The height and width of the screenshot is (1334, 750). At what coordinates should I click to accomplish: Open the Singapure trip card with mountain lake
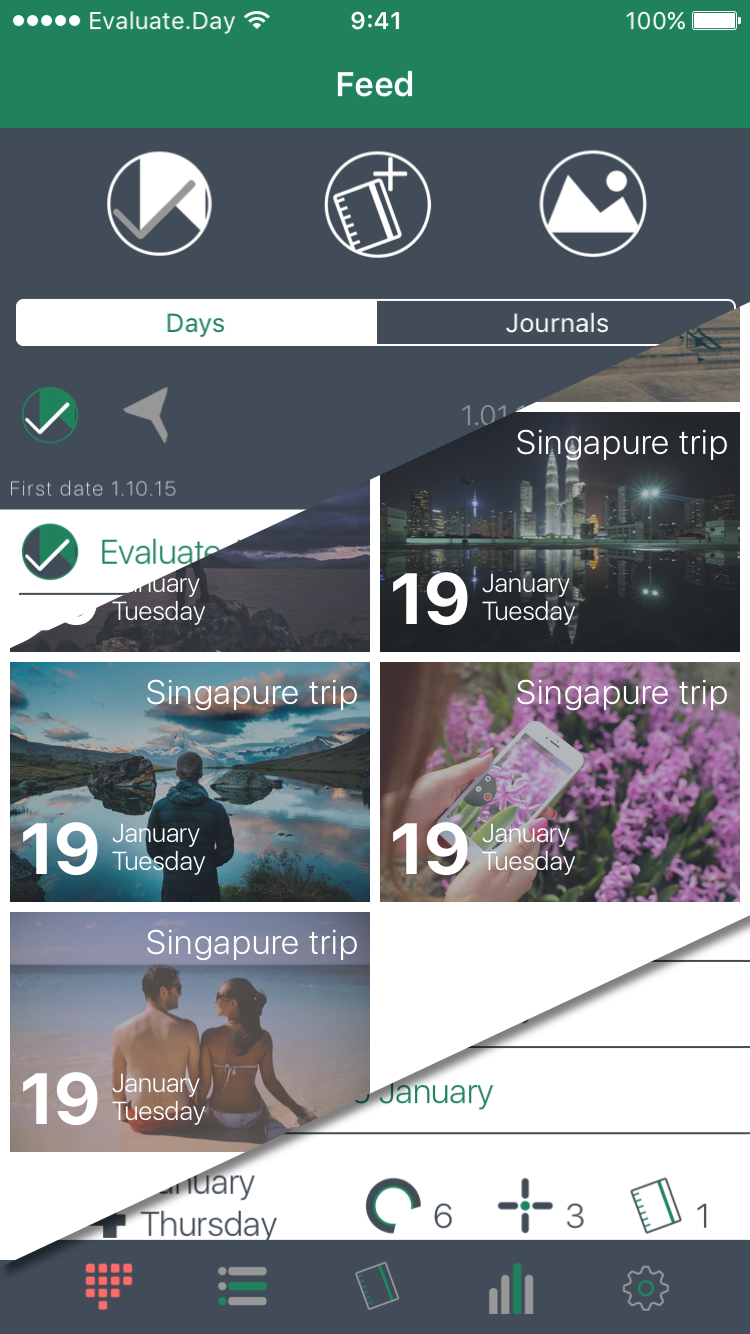coord(190,782)
